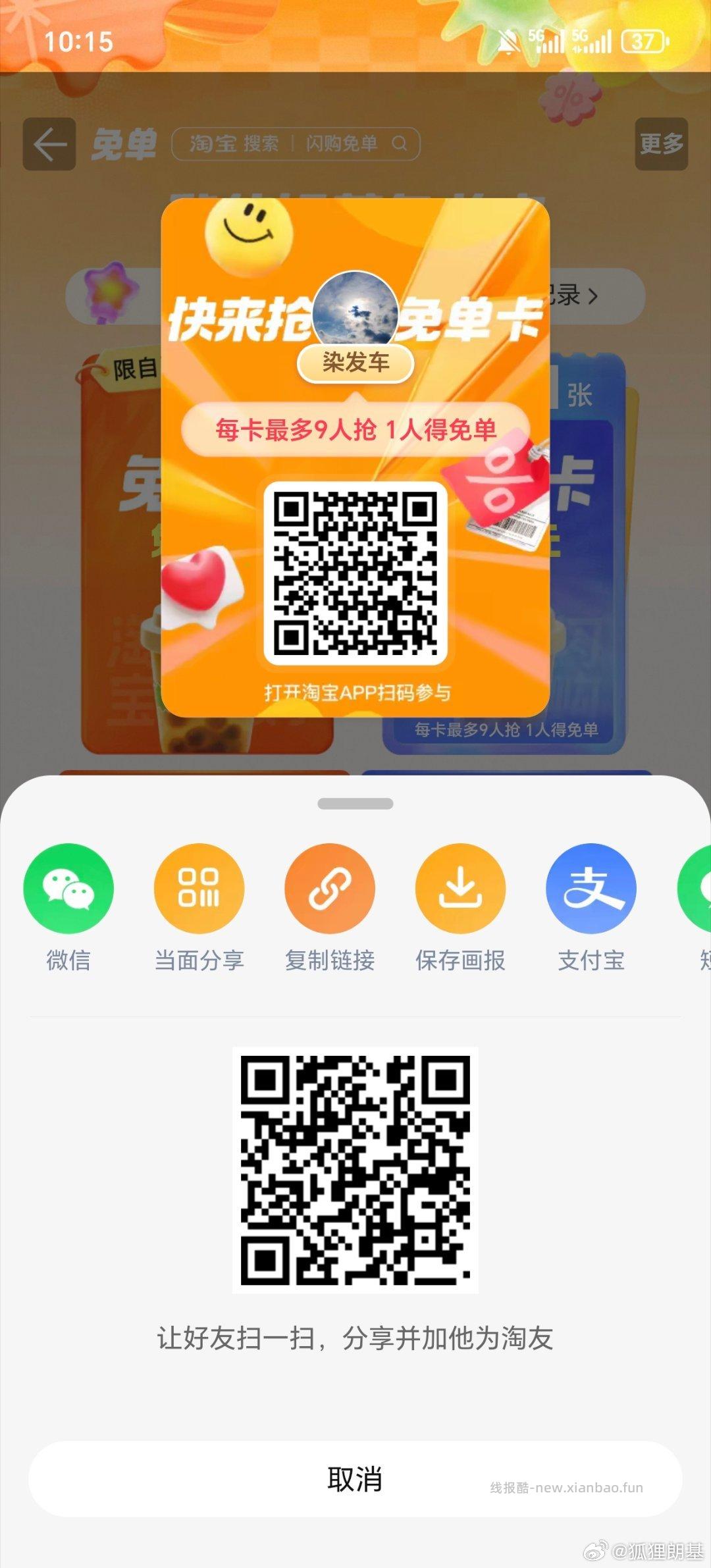
Task: Tap the magnifier icon in search bar
Action: [x=400, y=144]
